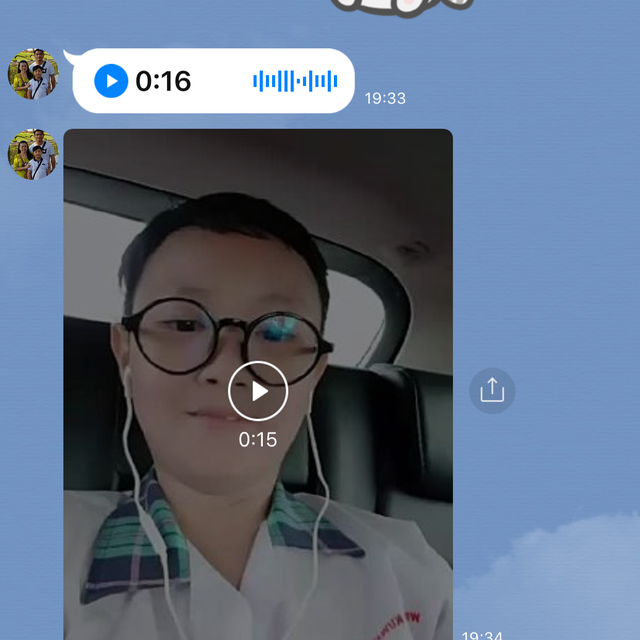Share the video message
The width and height of the screenshot is (640, 640).
(x=492, y=390)
